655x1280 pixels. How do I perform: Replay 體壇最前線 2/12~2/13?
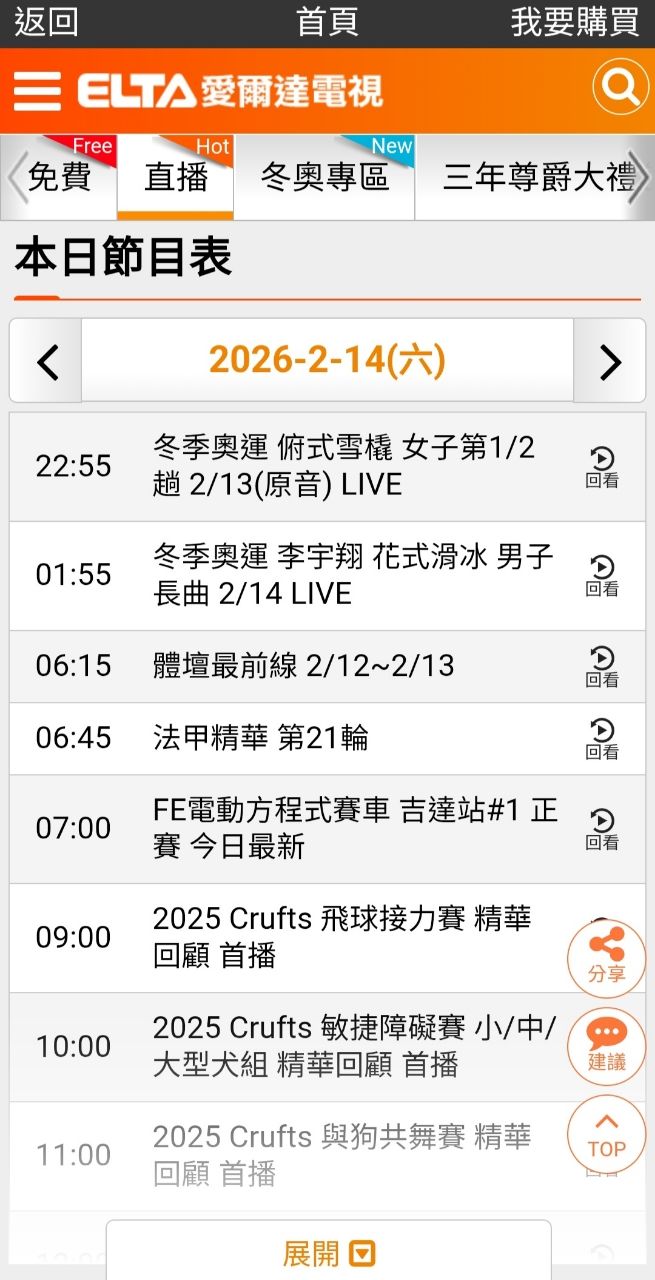[602, 666]
